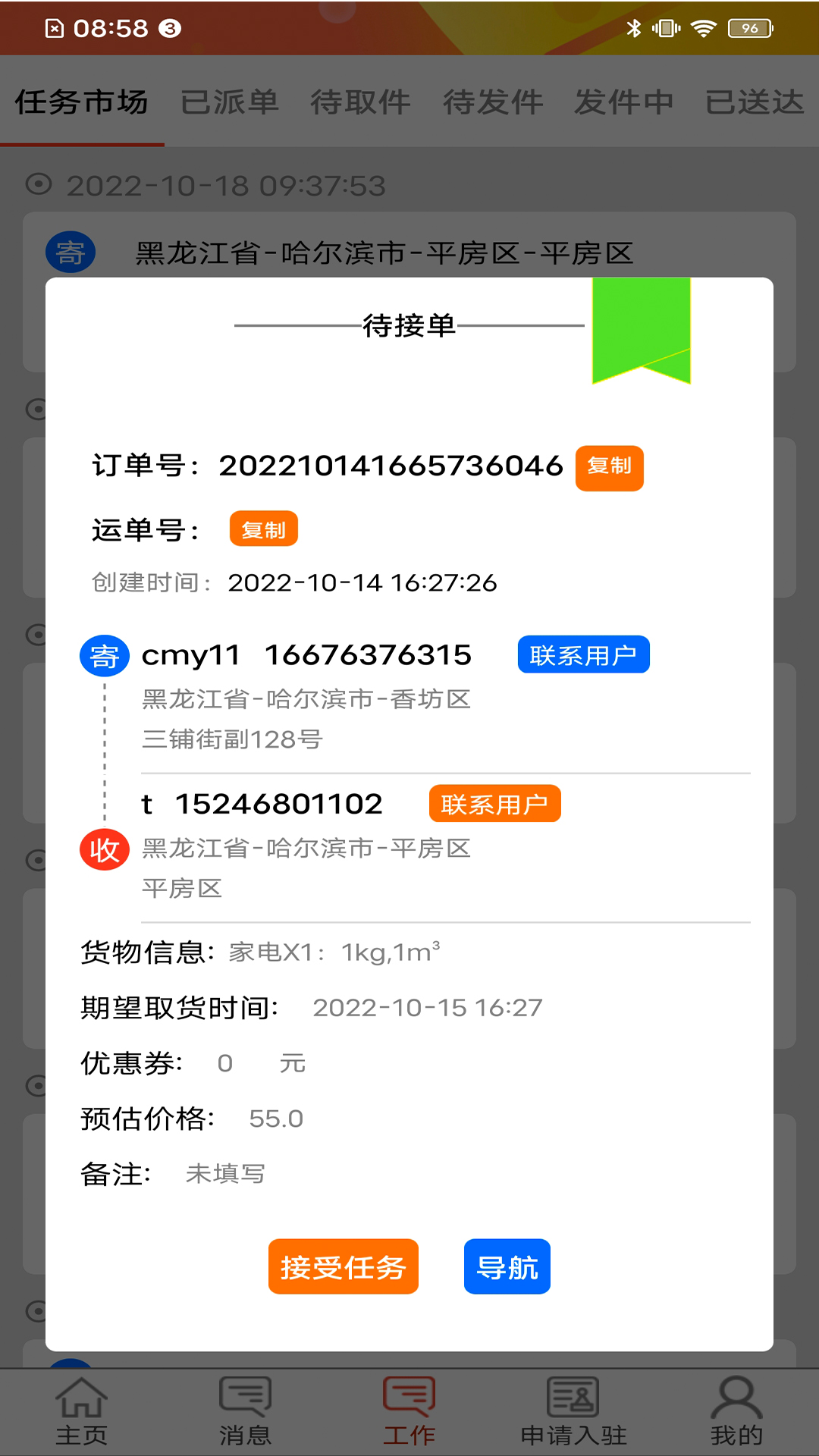Select the 任务市场 tab
This screenshot has width=819, height=1456.
(82, 102)
